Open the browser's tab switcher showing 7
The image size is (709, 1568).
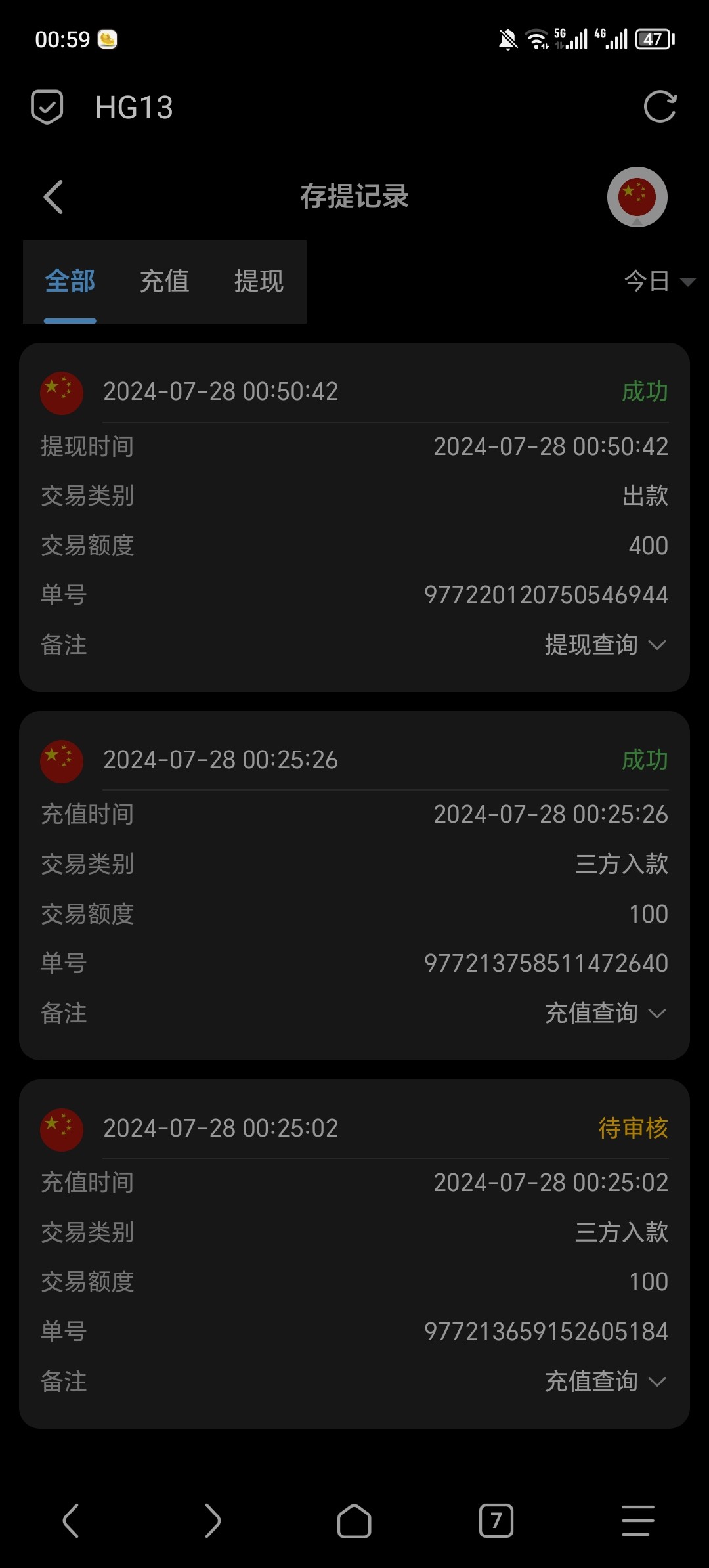coord(496,1521)
